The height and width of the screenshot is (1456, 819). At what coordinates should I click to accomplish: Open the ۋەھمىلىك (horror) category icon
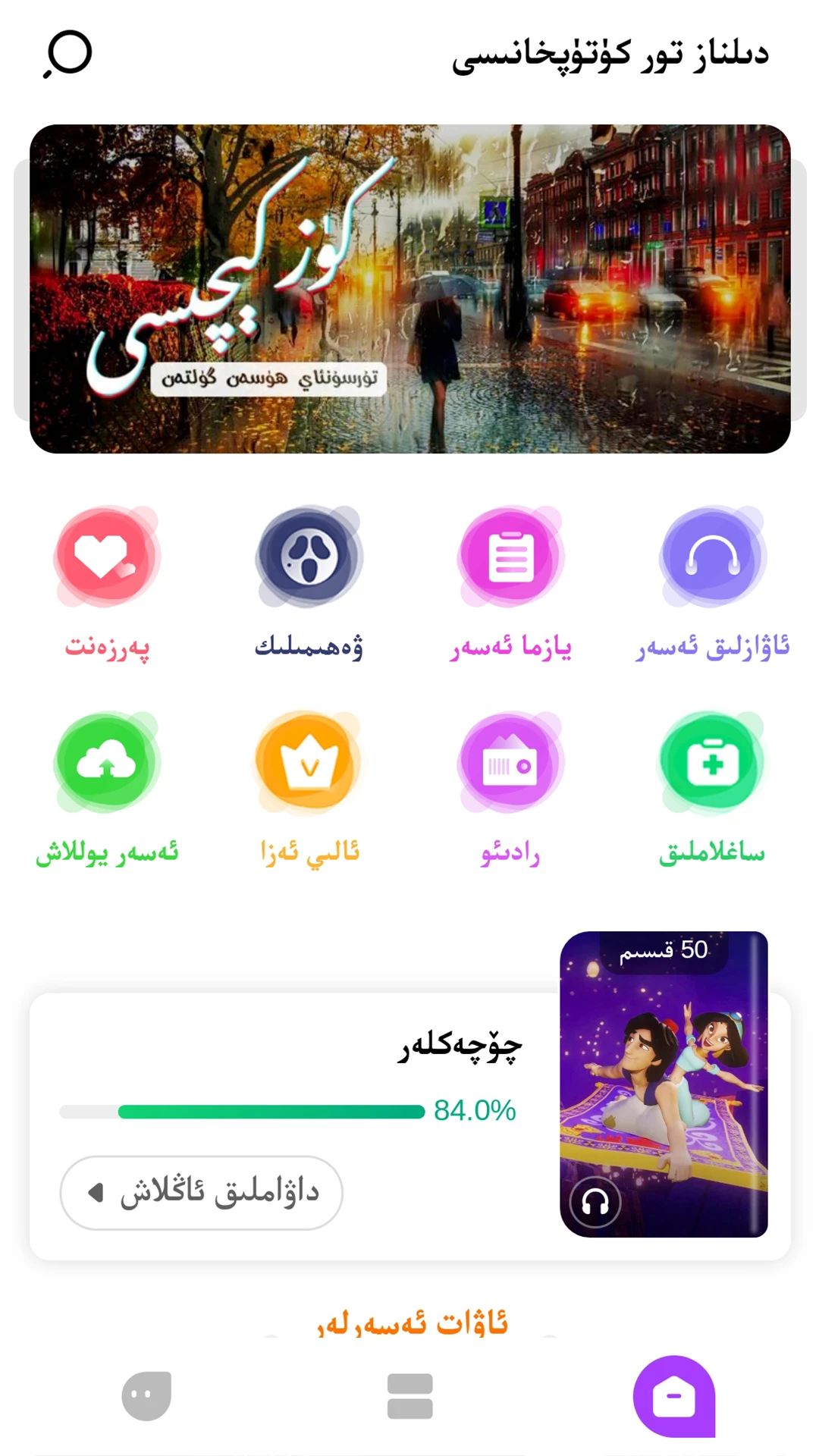click(x=309, y=556)
